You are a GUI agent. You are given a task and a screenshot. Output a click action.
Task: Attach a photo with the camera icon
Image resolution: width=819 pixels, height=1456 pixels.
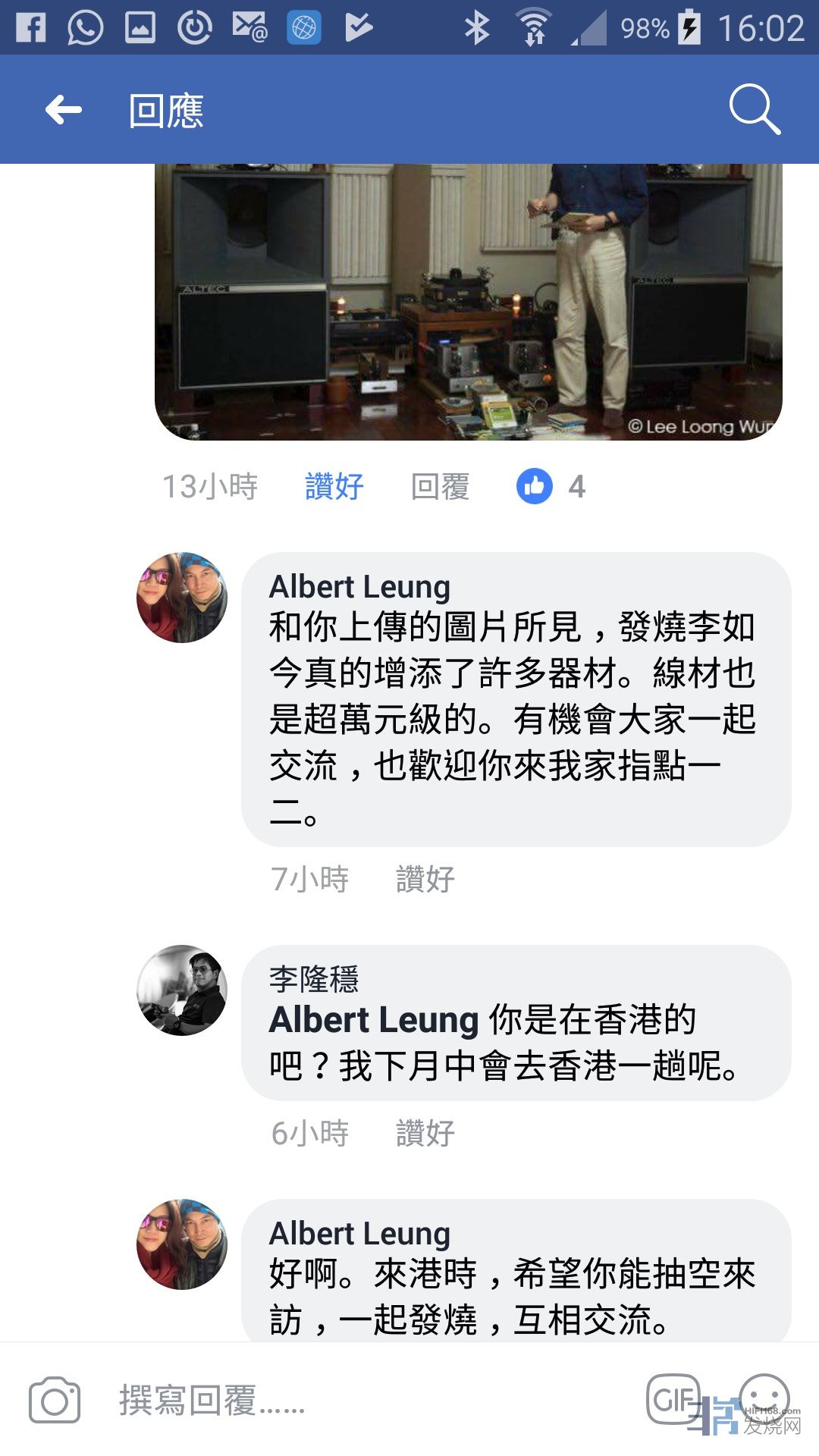point(55,1400)
